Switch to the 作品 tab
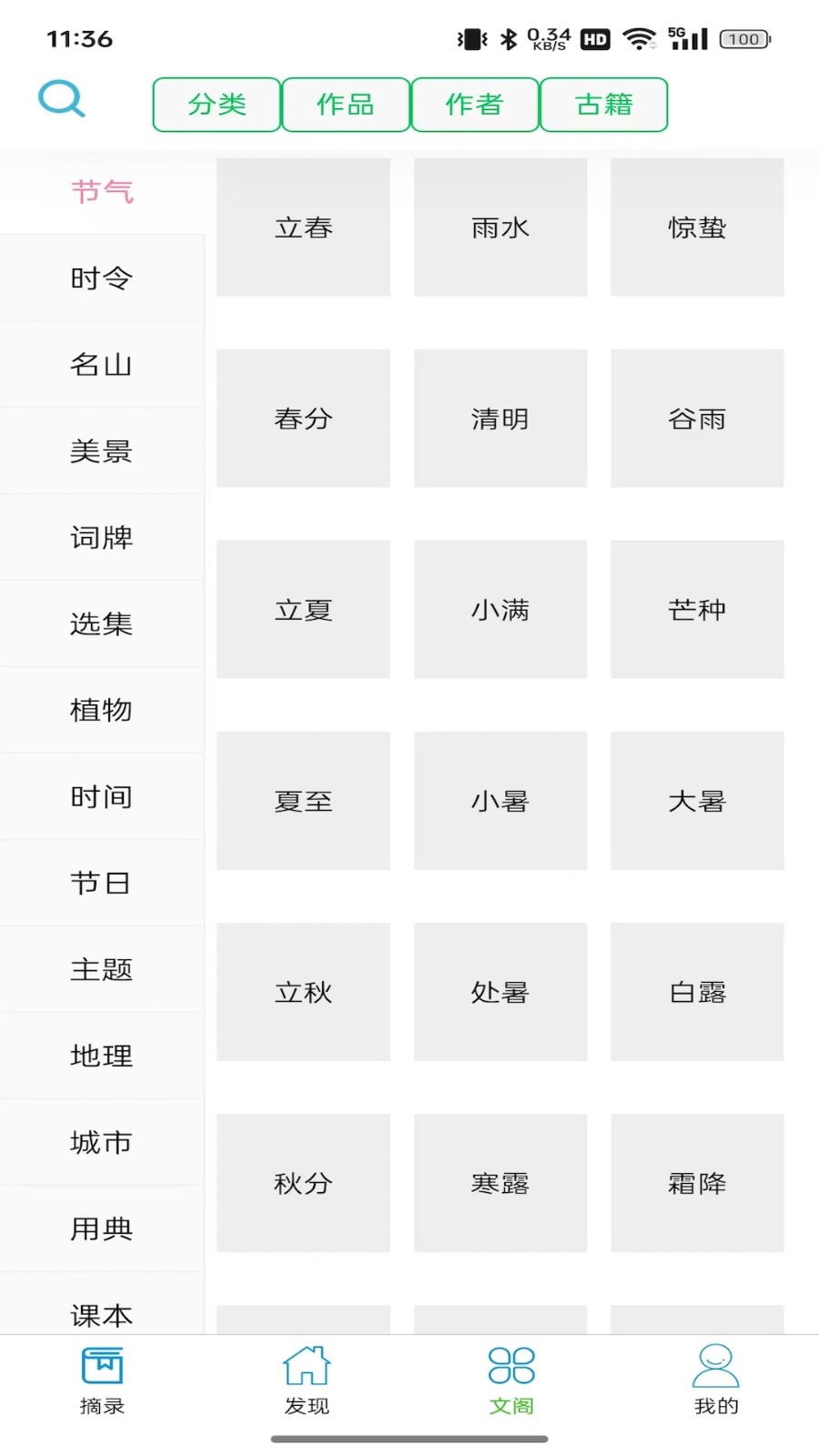The height and width of the screenshot is (1456, 819). coord(346,104)
